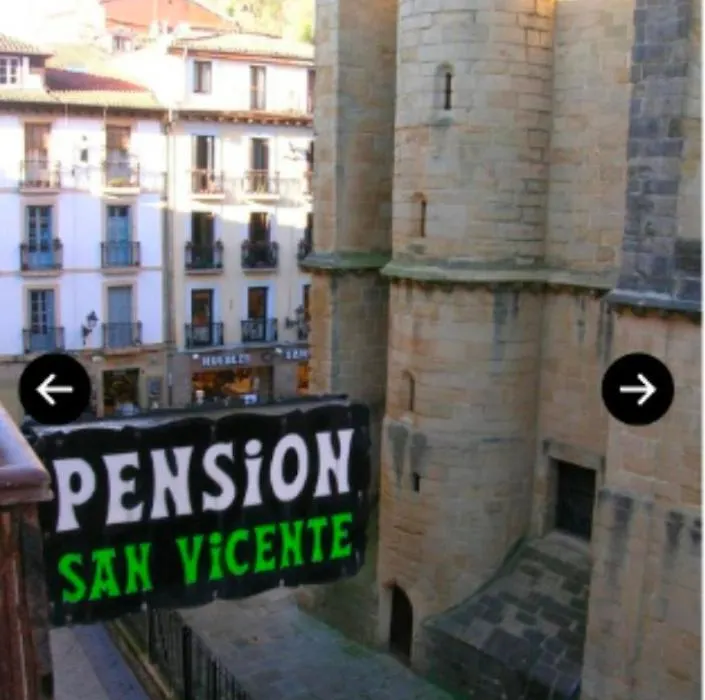Show the next gallery photo
Image resolution: width=705 pixels, height=700 pixels.
point(637,389)
